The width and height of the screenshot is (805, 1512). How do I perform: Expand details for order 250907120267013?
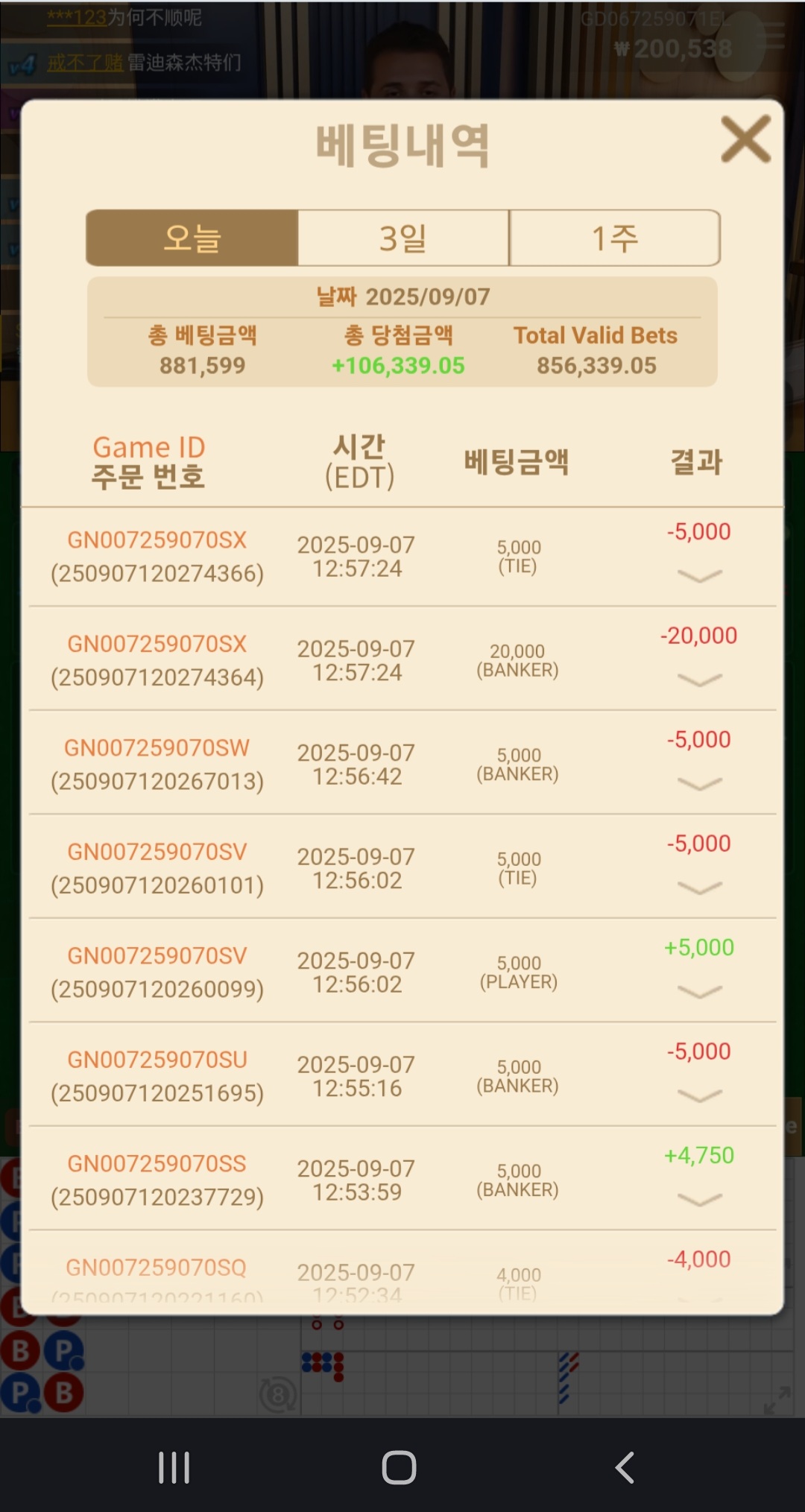point(699,784)
